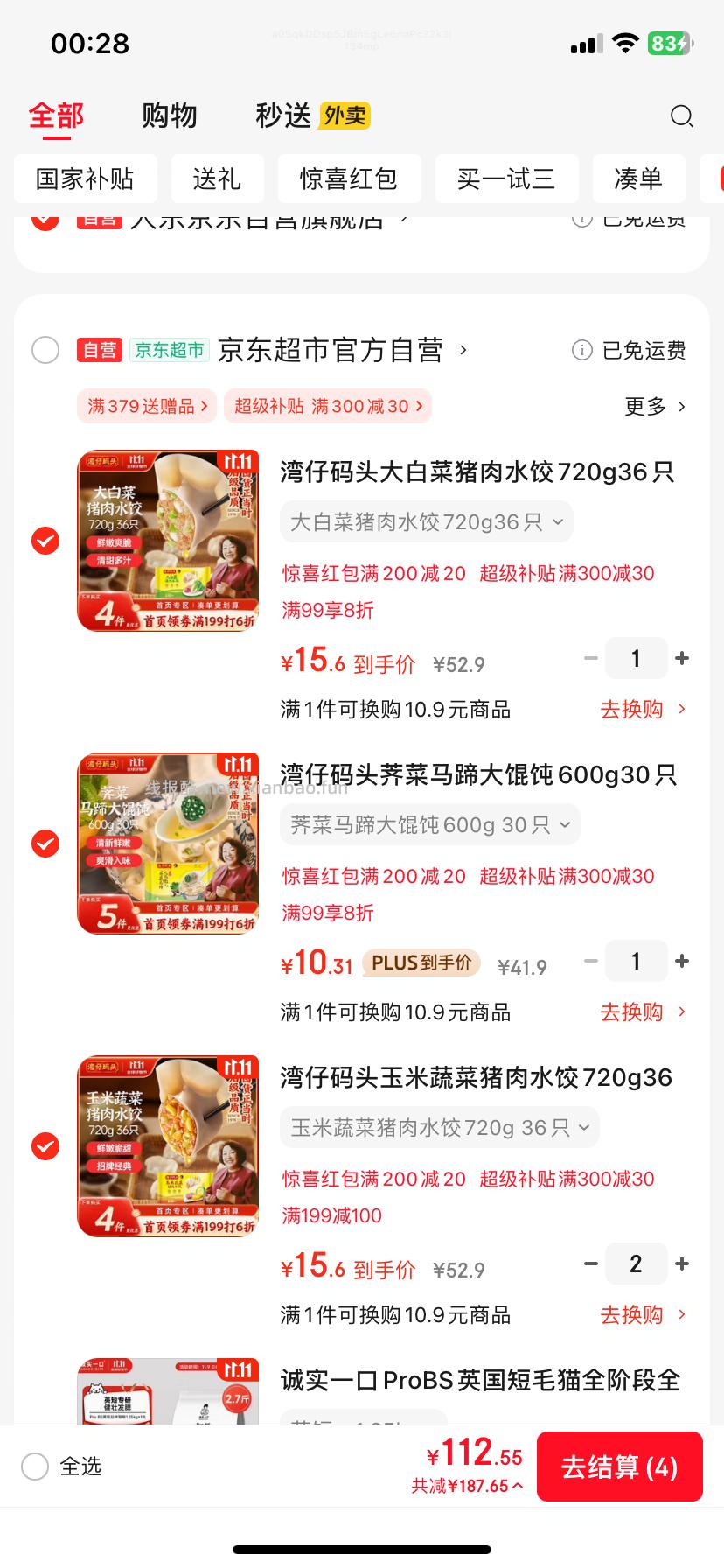Viewport: 724px width, 1568px height.
Task: Tap the search magnifier icon
Action: click(x=681, y=116)
